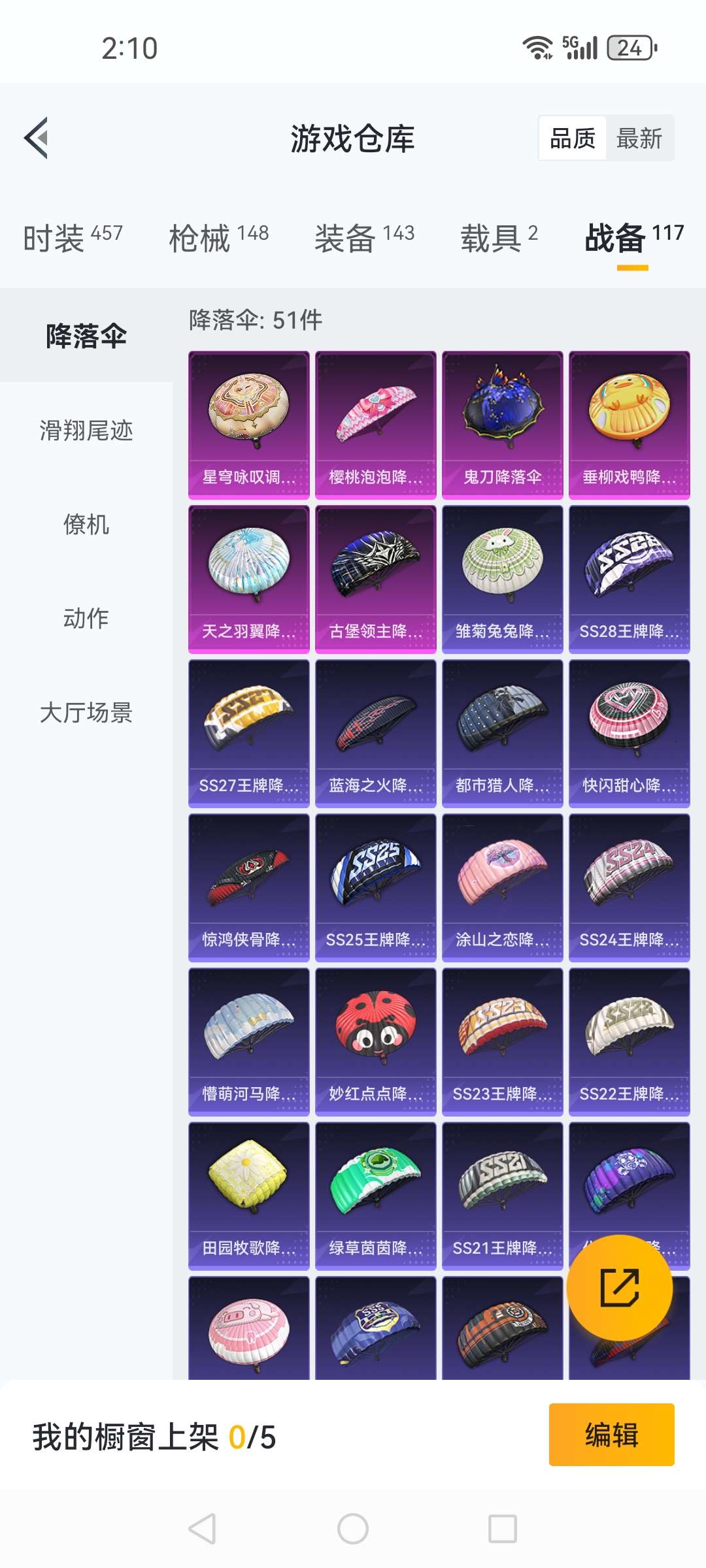Sort items by 最新
Image resolution: width=706 pixels, height=1568 pixels.
(x=639, y=139)
